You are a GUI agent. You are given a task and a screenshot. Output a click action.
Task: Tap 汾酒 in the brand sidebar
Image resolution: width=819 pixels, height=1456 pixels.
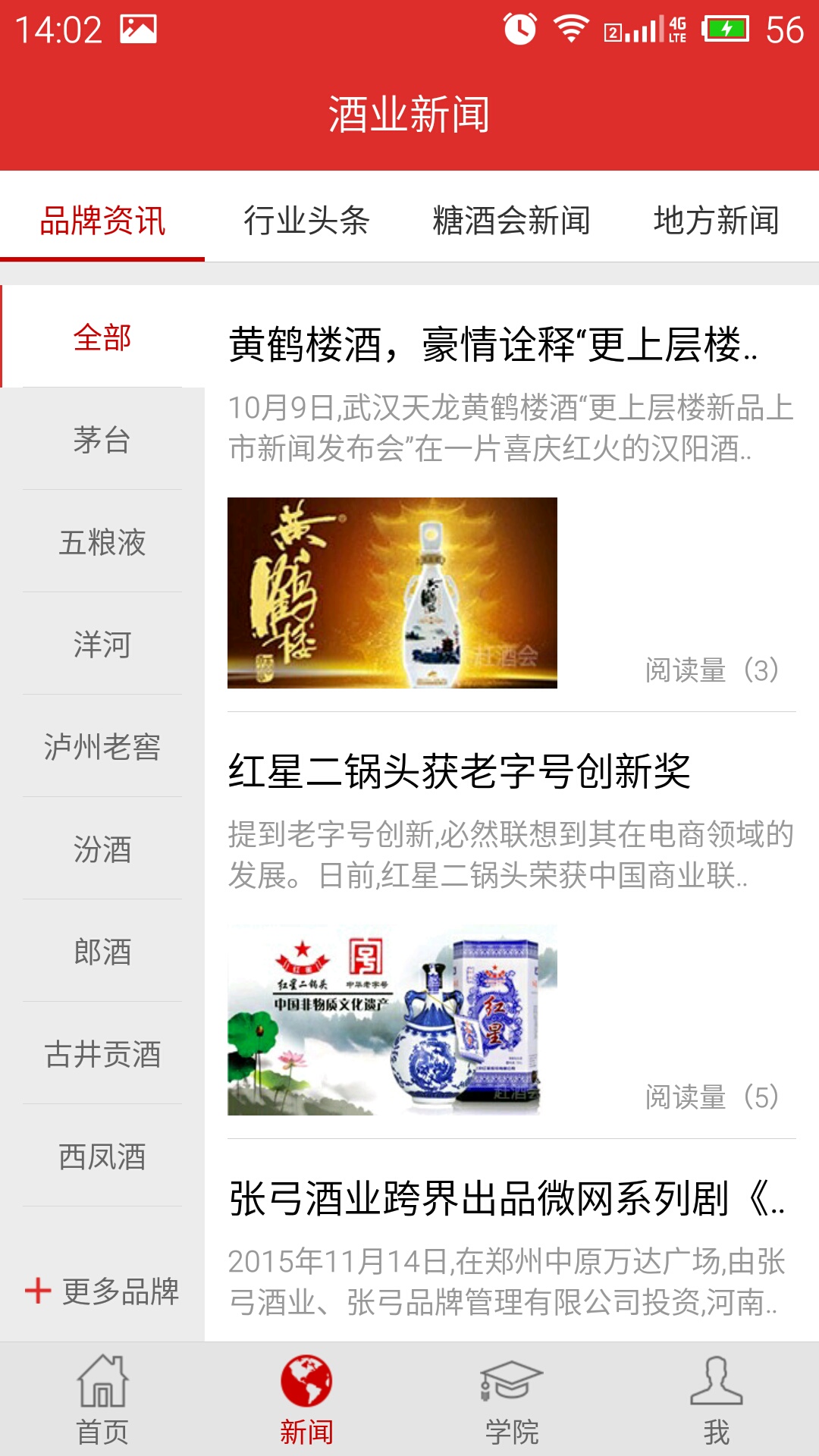point(102,849)
